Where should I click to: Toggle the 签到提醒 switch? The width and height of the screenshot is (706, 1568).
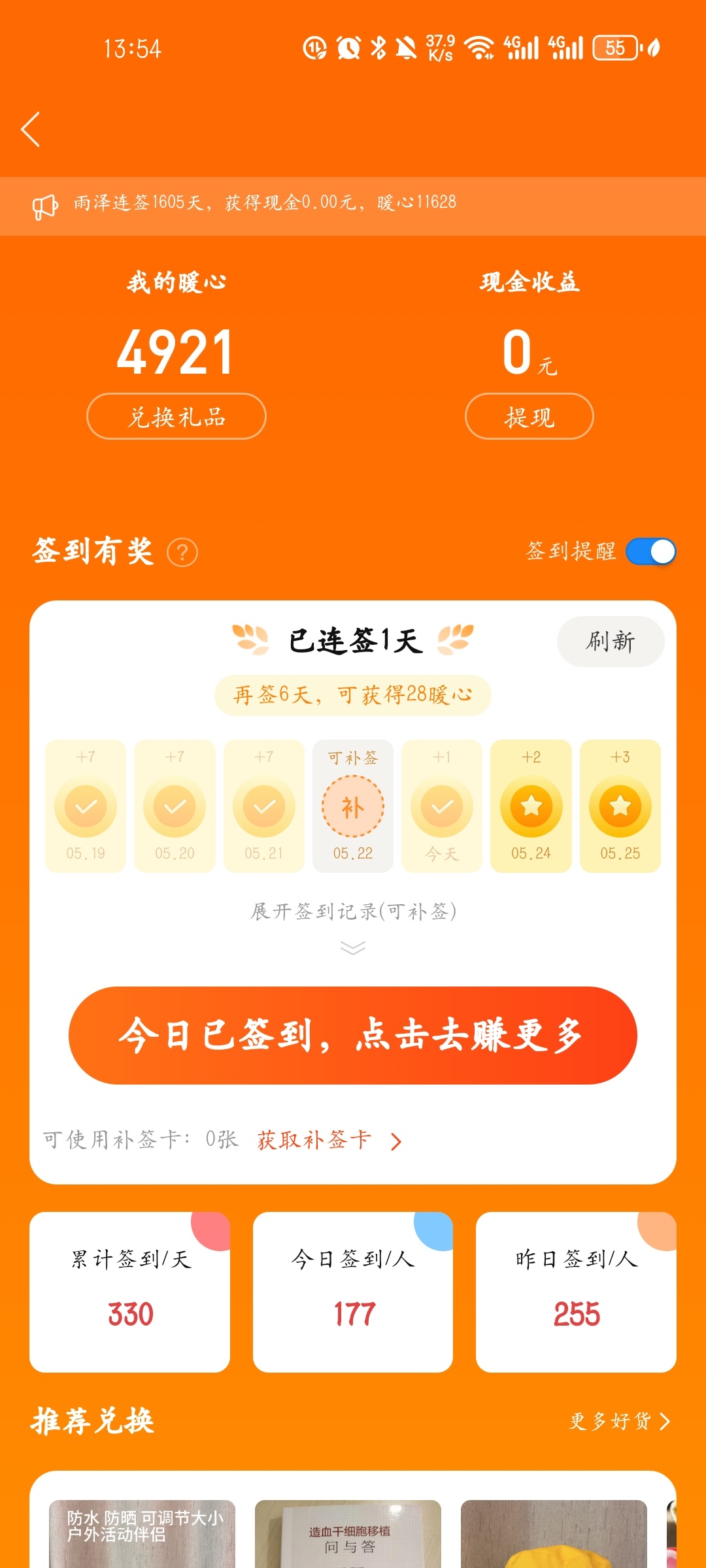pos(650,551)
